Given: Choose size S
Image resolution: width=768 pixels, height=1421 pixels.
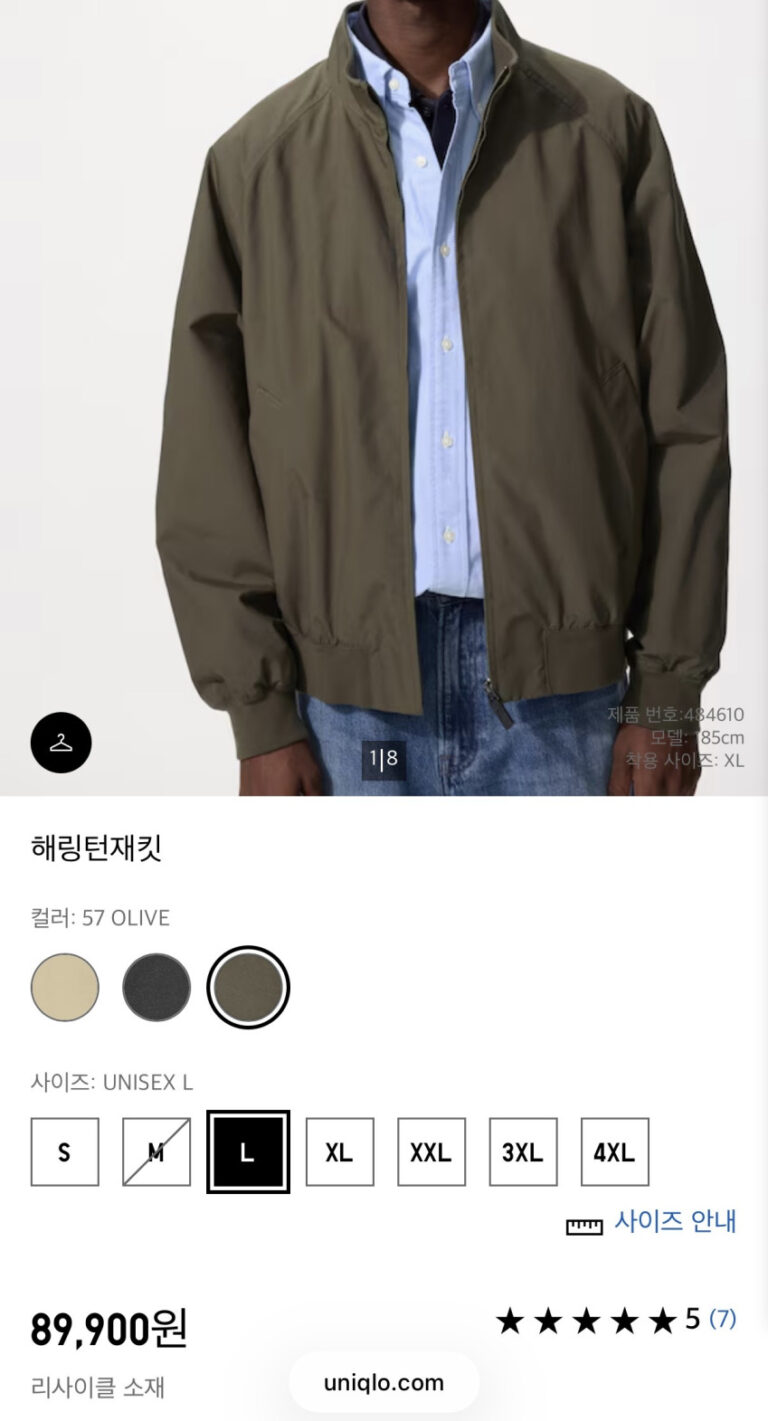Looking at the screenshot, I should point(65,1152).
